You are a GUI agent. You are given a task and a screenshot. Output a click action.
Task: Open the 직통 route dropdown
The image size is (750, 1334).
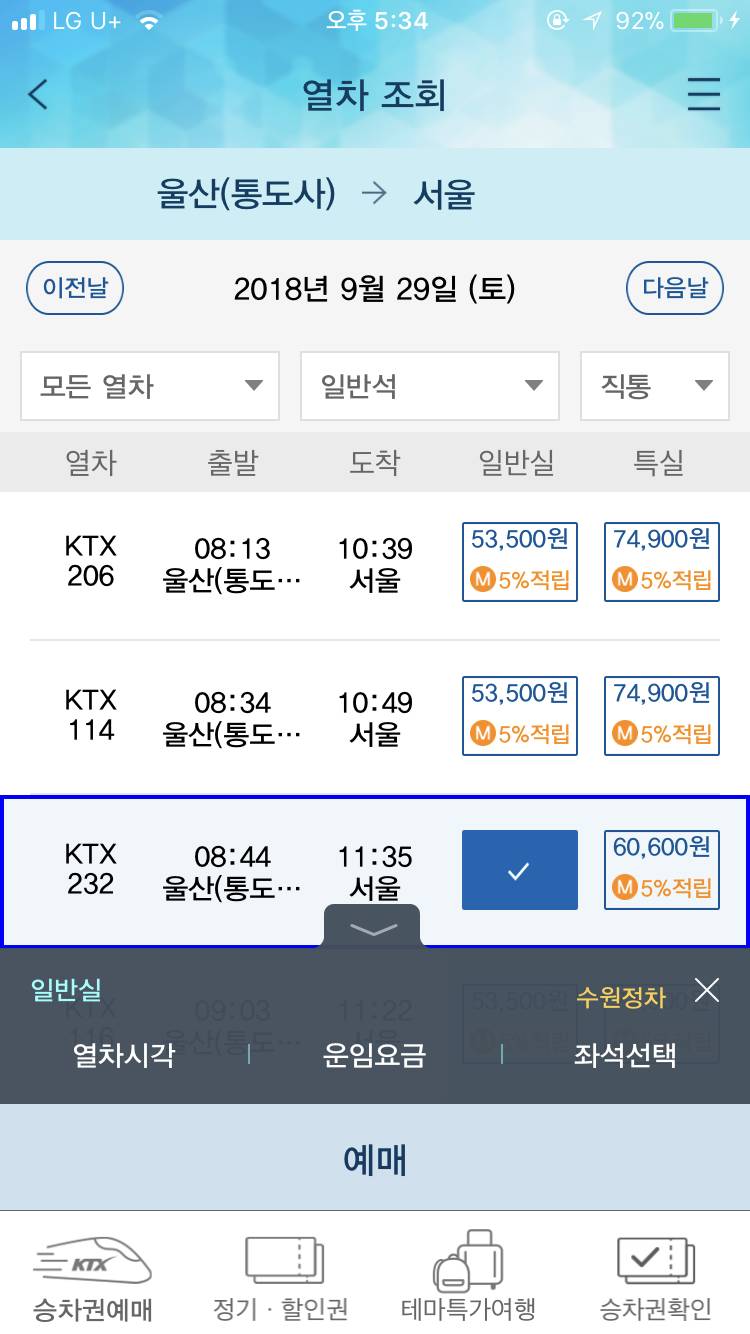pos(654,387)
